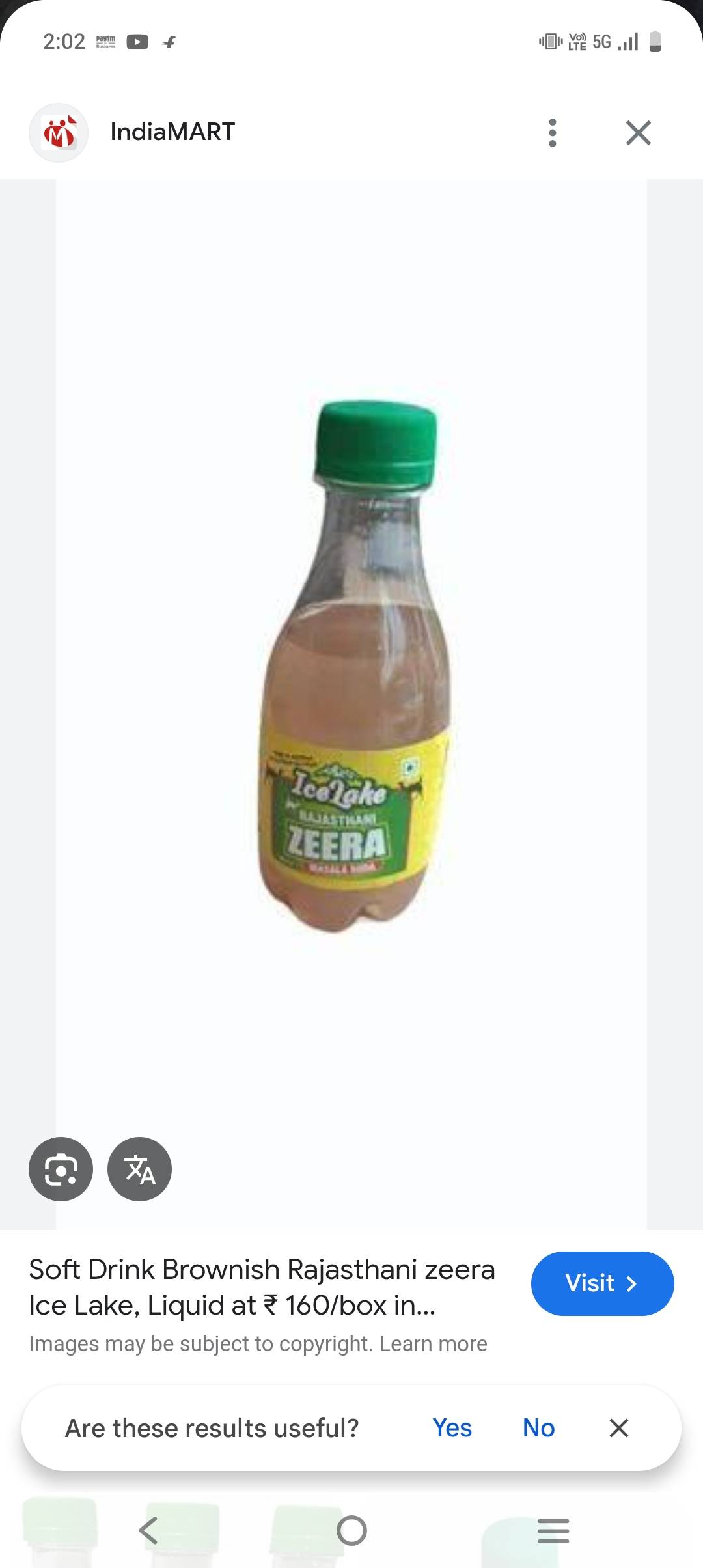Tap the Visit chevron arrow
This screenshot has width=703, height=1568.
[x=632, y=1283]
